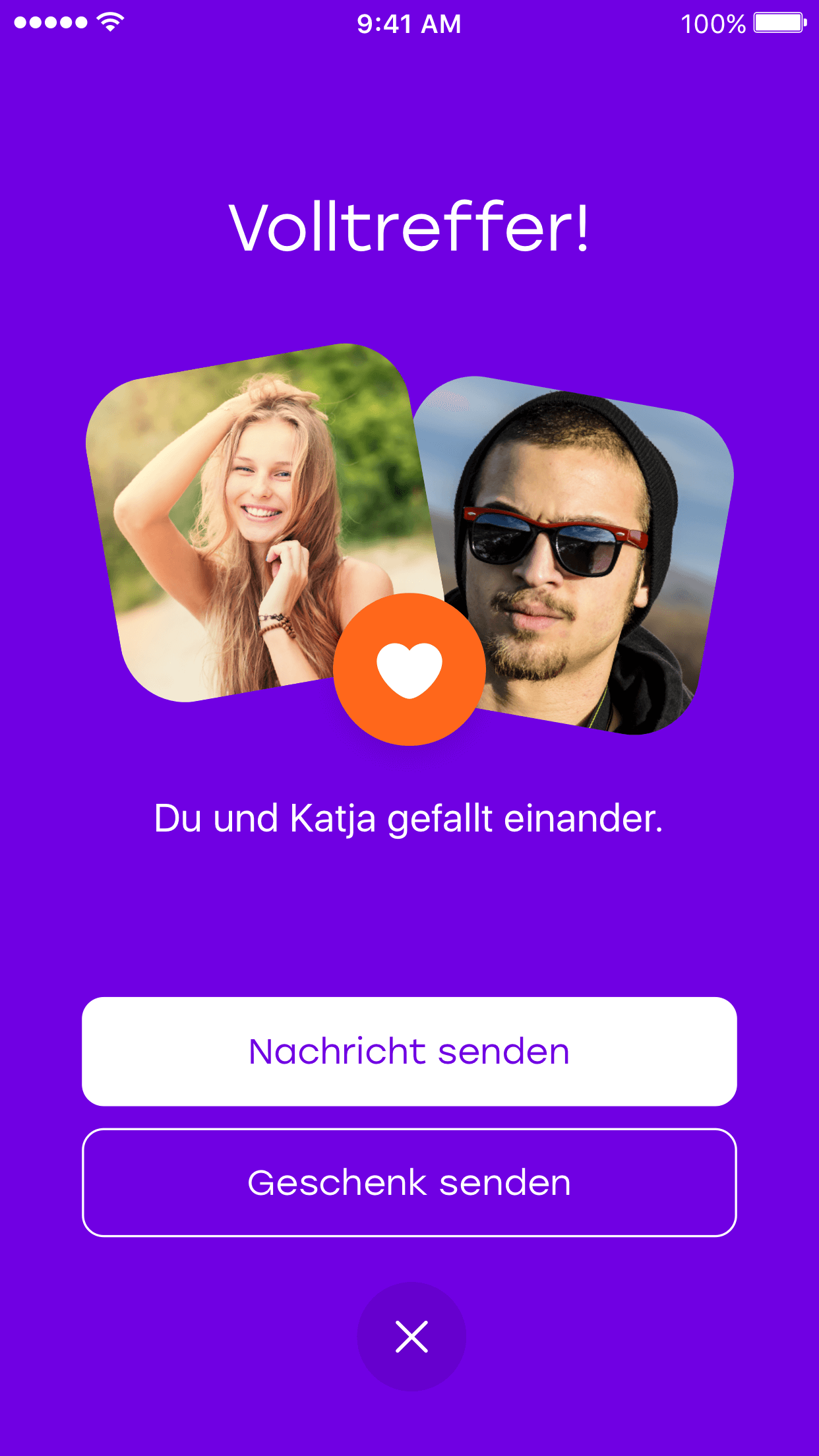Dismiss the match screen with X
Viewport: 819px width, 1456px height.
pyautogui.click(x=411, y=1337)
